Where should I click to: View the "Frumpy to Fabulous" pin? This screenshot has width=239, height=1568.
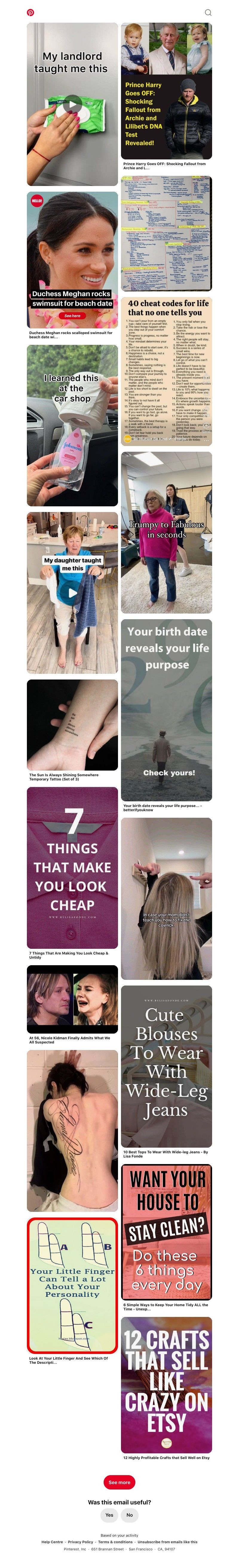(166, 532)
